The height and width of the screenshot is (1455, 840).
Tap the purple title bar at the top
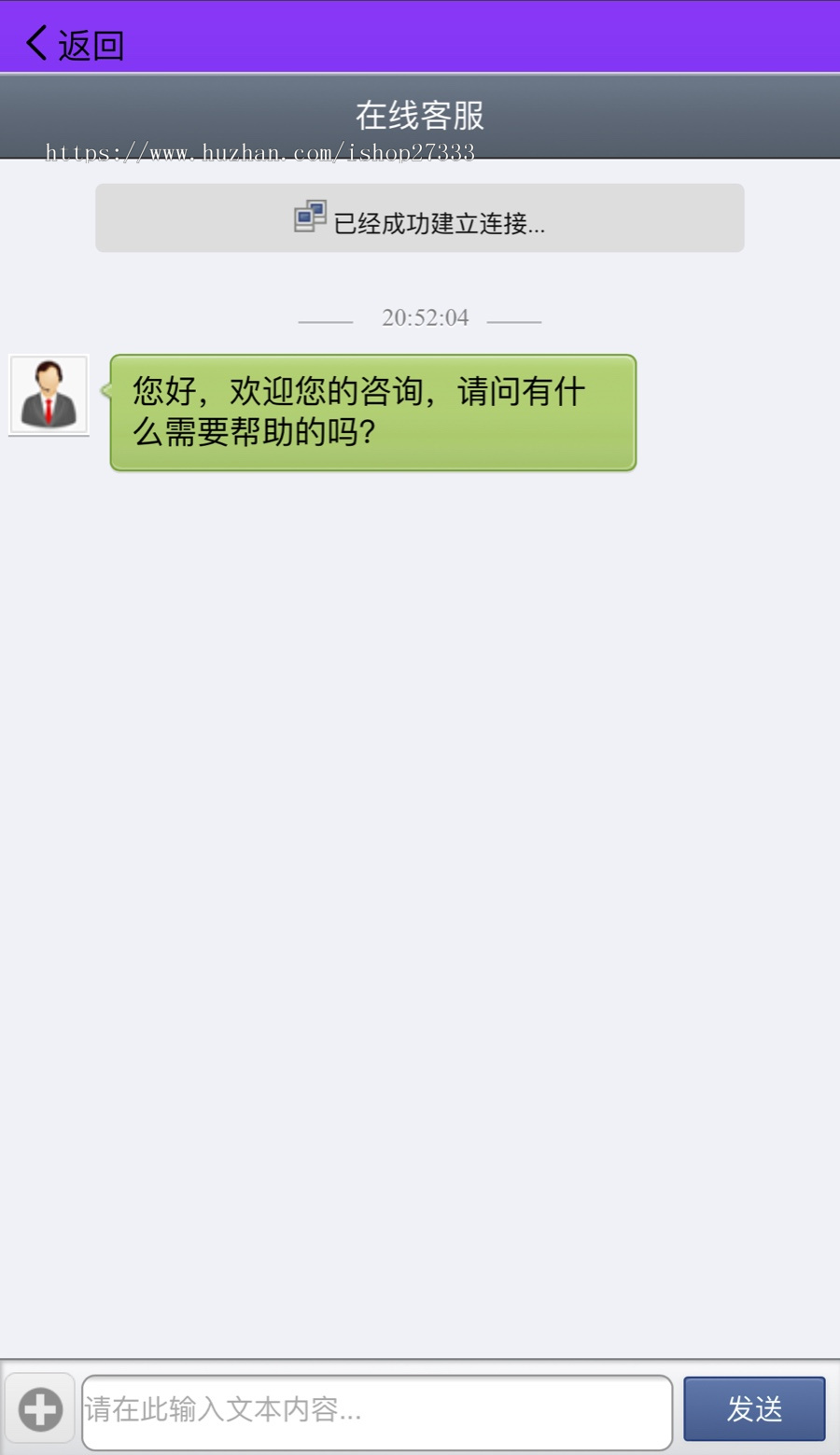pyautogui.click(x=419, y=37)
